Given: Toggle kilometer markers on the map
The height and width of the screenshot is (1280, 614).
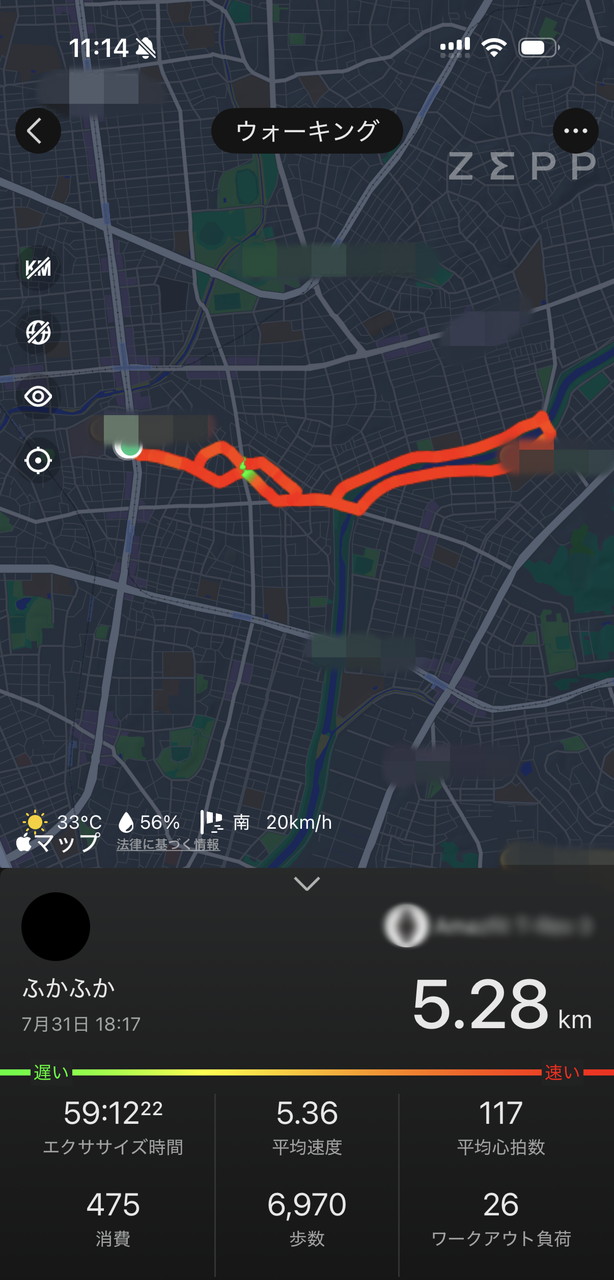Looking at the screenshot, I should pyautogui.click(x=38, y=267).
